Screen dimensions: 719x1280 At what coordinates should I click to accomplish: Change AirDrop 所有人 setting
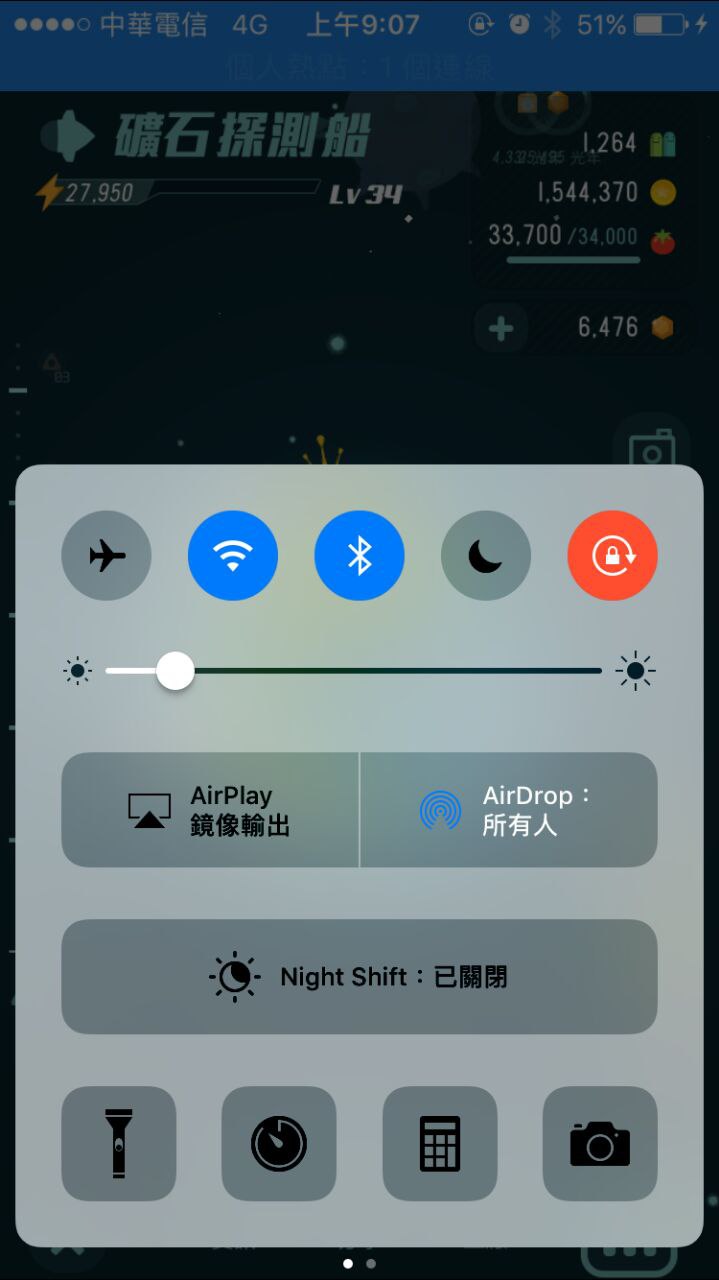click(508, 810)
